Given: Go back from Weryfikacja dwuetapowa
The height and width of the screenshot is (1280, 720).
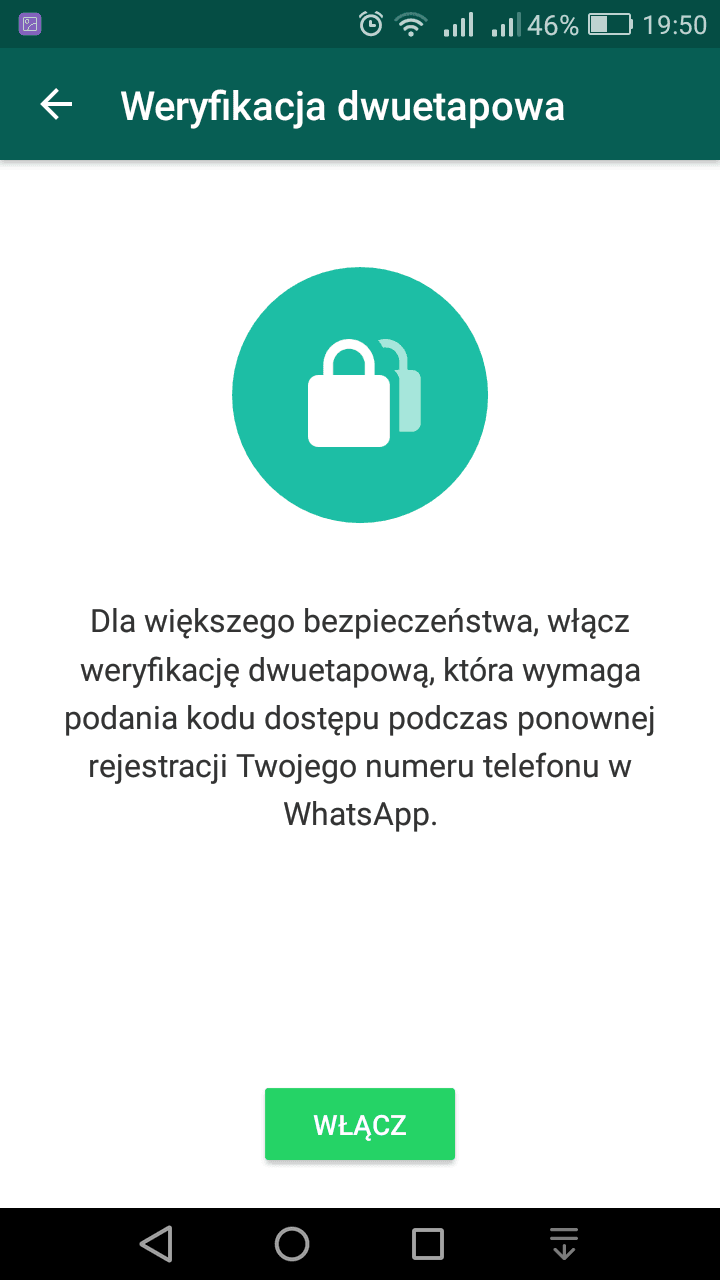Looking at the screenshot, I should pyautogui.click(x=56, y=104).
